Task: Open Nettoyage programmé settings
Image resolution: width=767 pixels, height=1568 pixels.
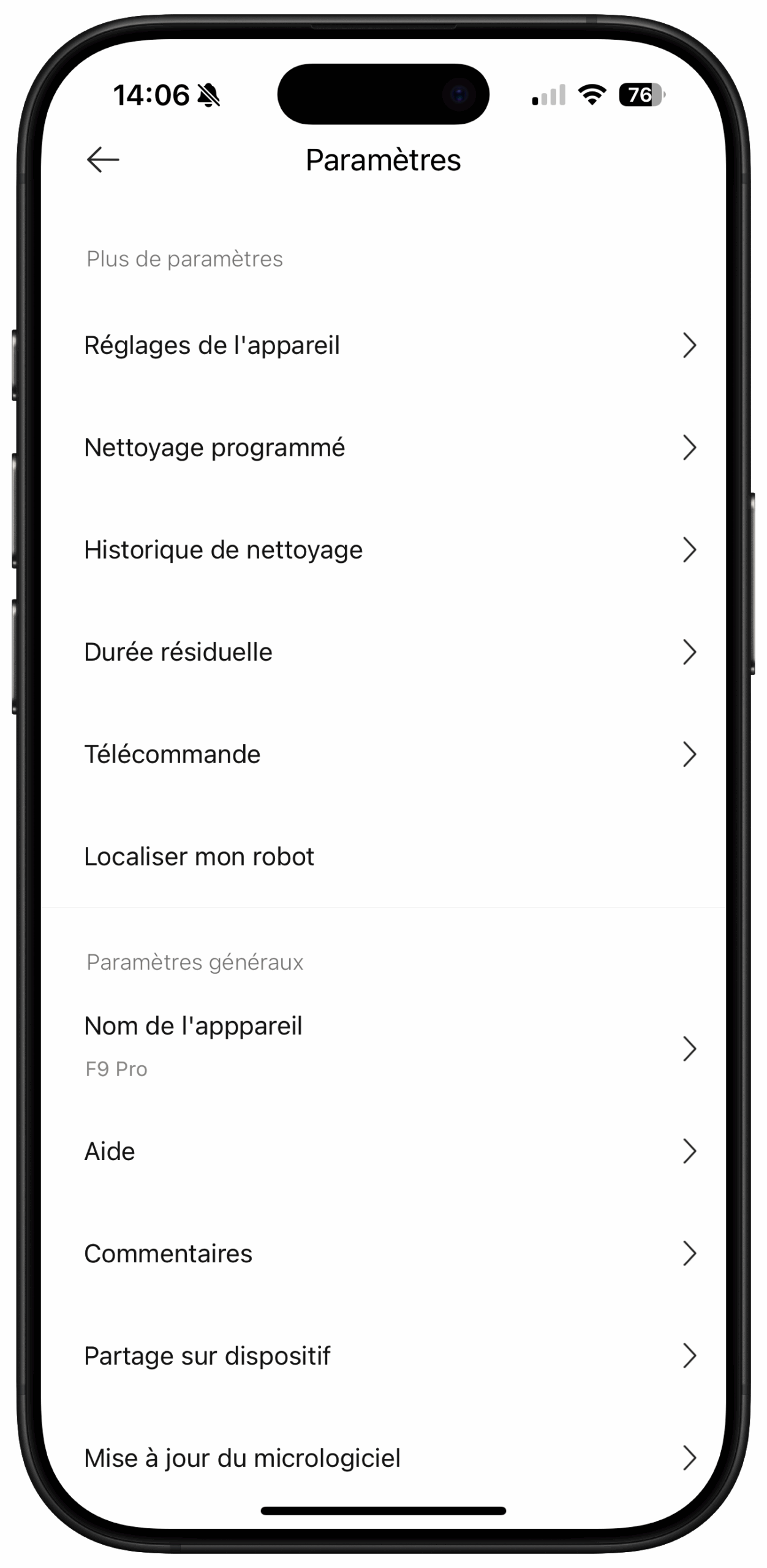Action: [x=383, y=448]
